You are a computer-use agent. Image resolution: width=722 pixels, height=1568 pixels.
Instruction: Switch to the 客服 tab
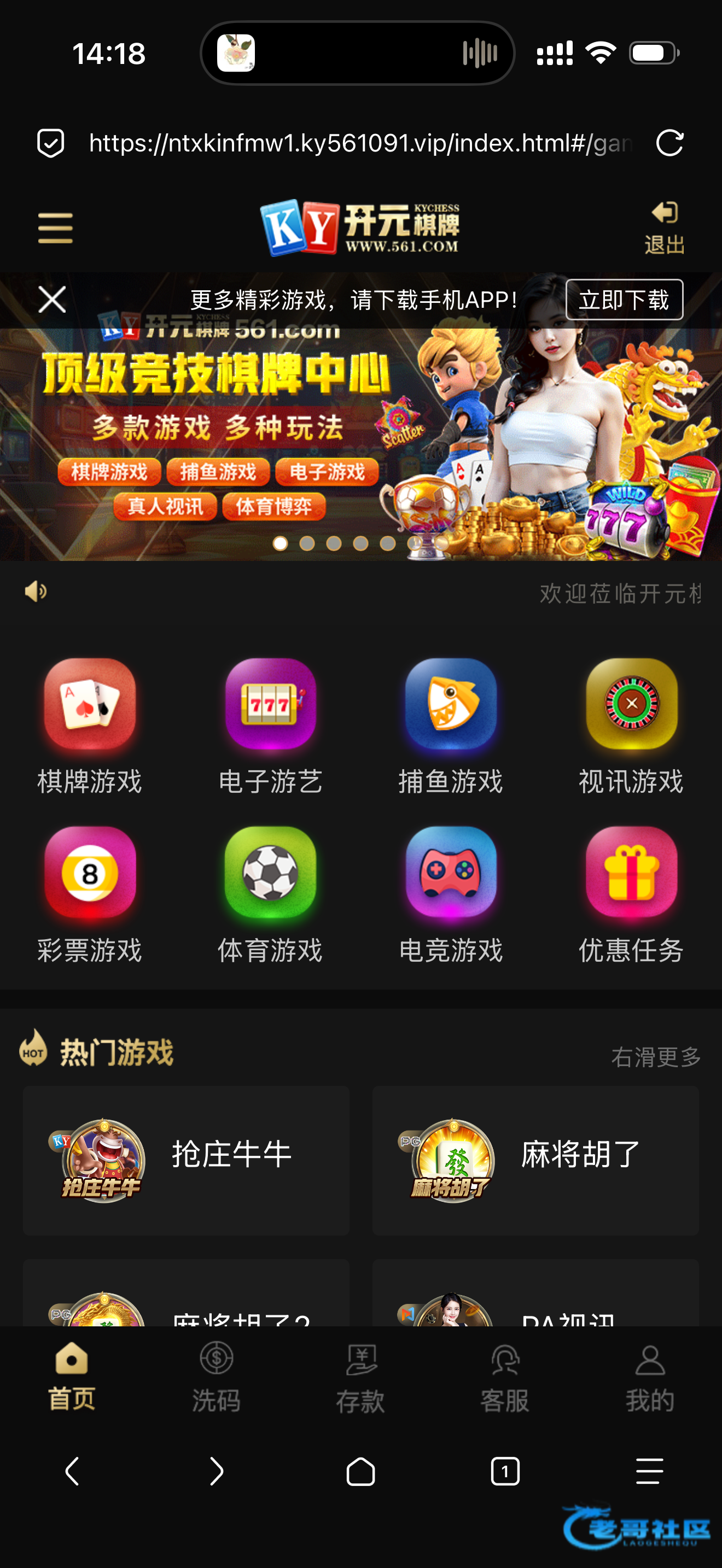click(505, 1377)
